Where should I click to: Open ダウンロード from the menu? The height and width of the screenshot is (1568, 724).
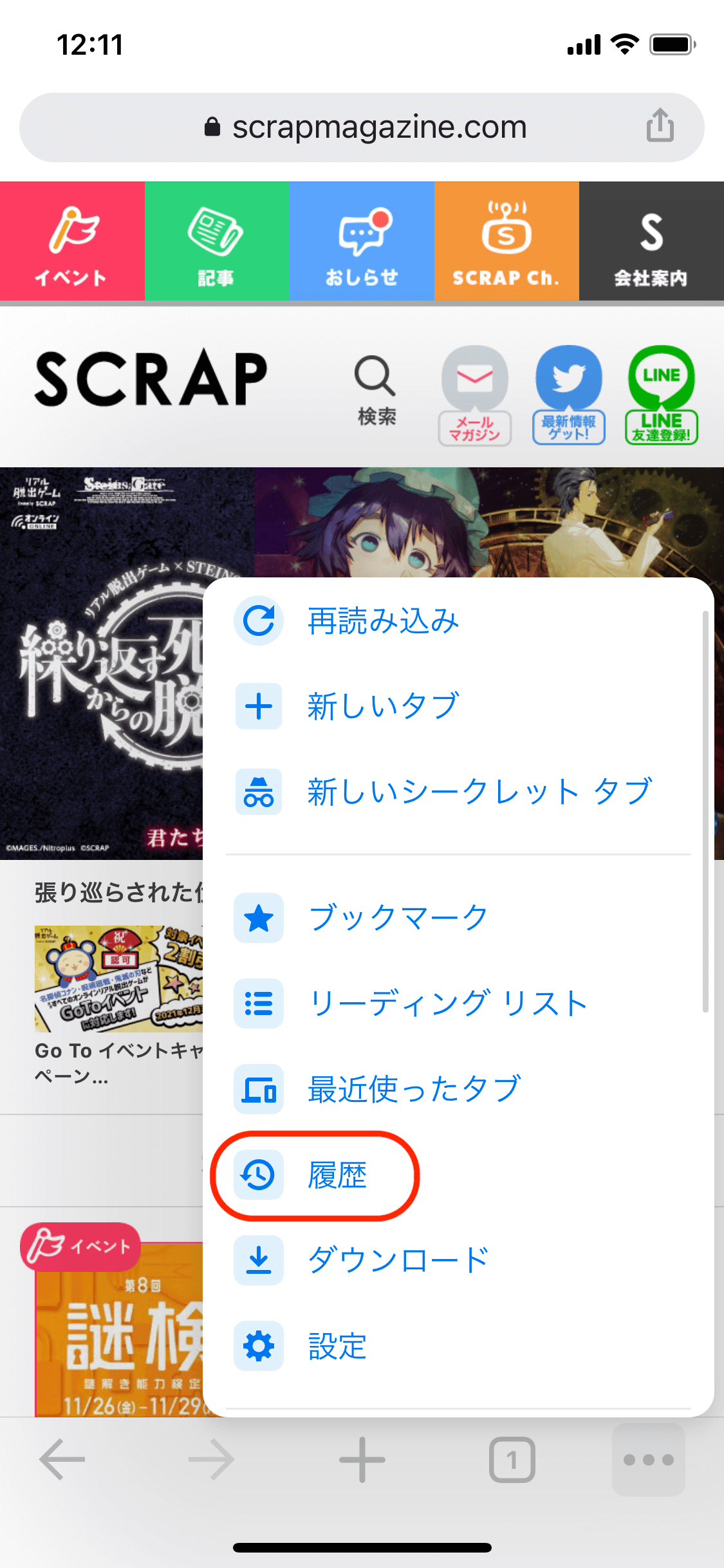[398, 1260]
